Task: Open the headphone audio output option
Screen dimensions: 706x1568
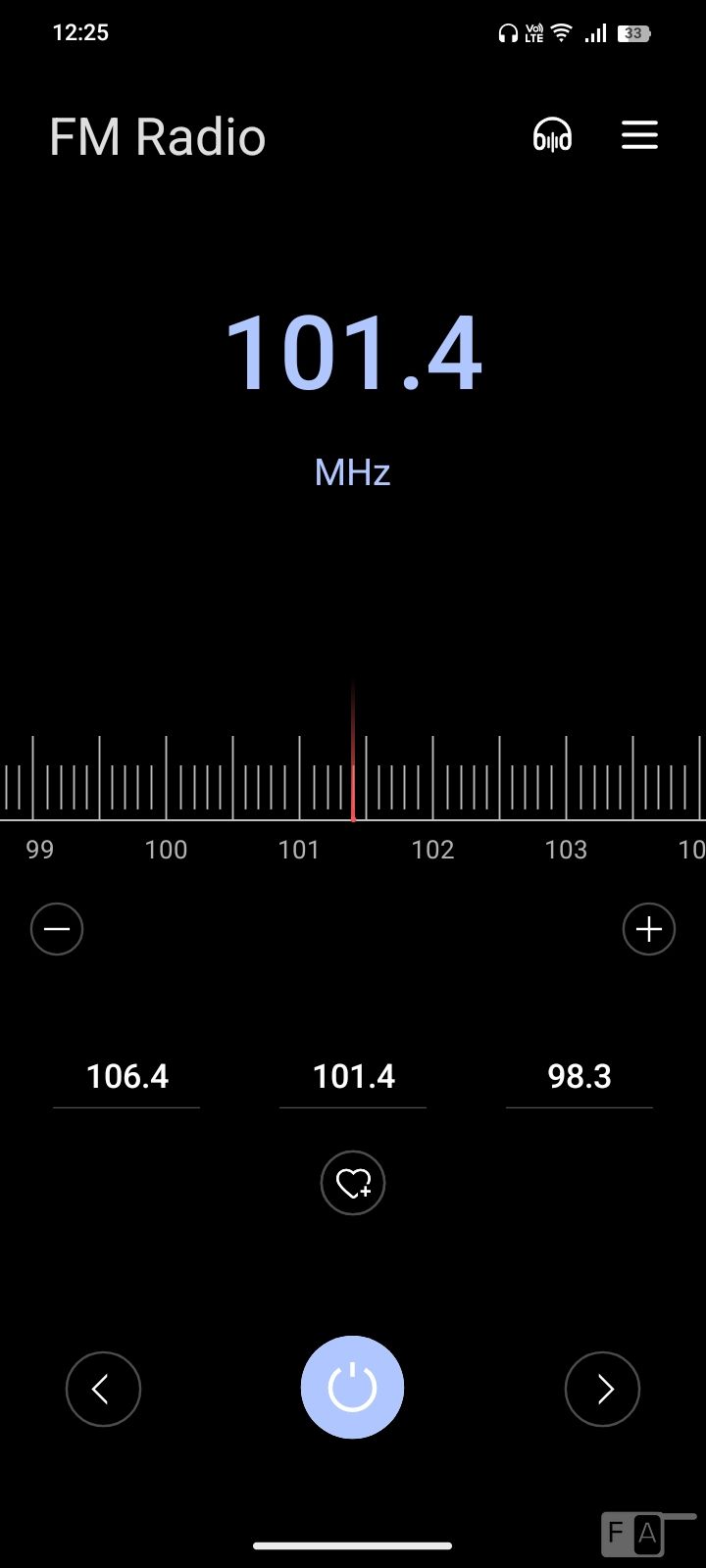Action: pos(552,135)
